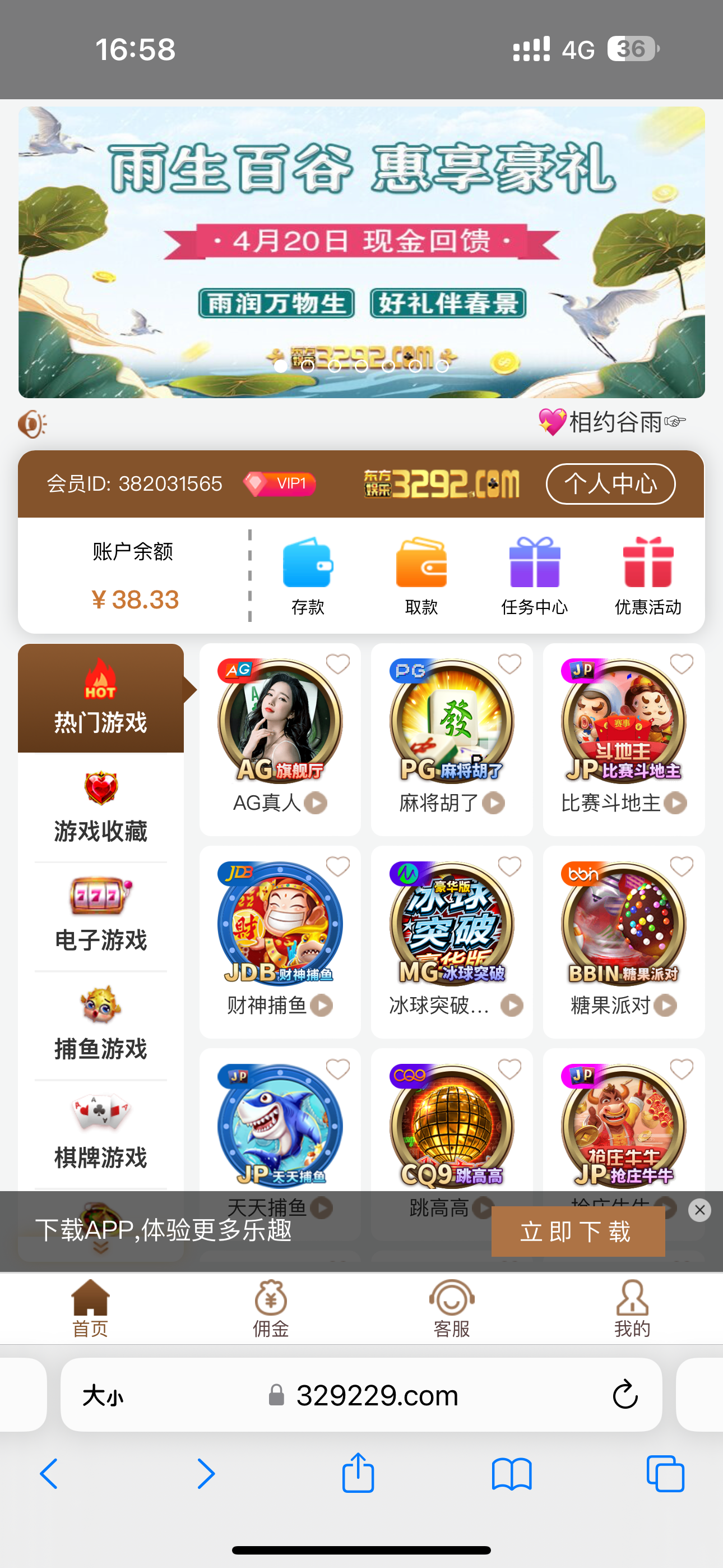Switch to 电子游戏 category
This screenshot has width=723, height=1568.
click(x=100, y=916)
